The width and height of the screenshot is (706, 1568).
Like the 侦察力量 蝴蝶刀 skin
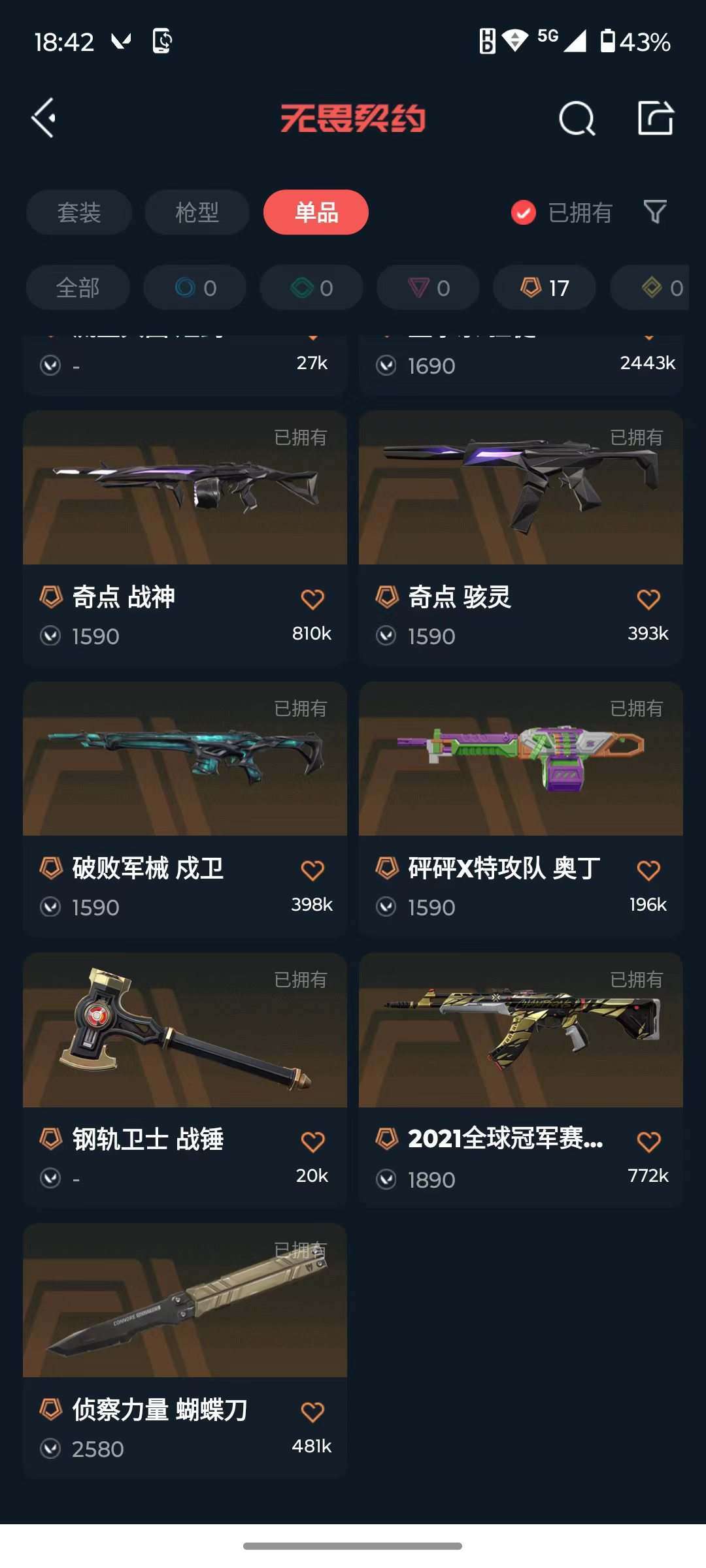pos(312,1413)
